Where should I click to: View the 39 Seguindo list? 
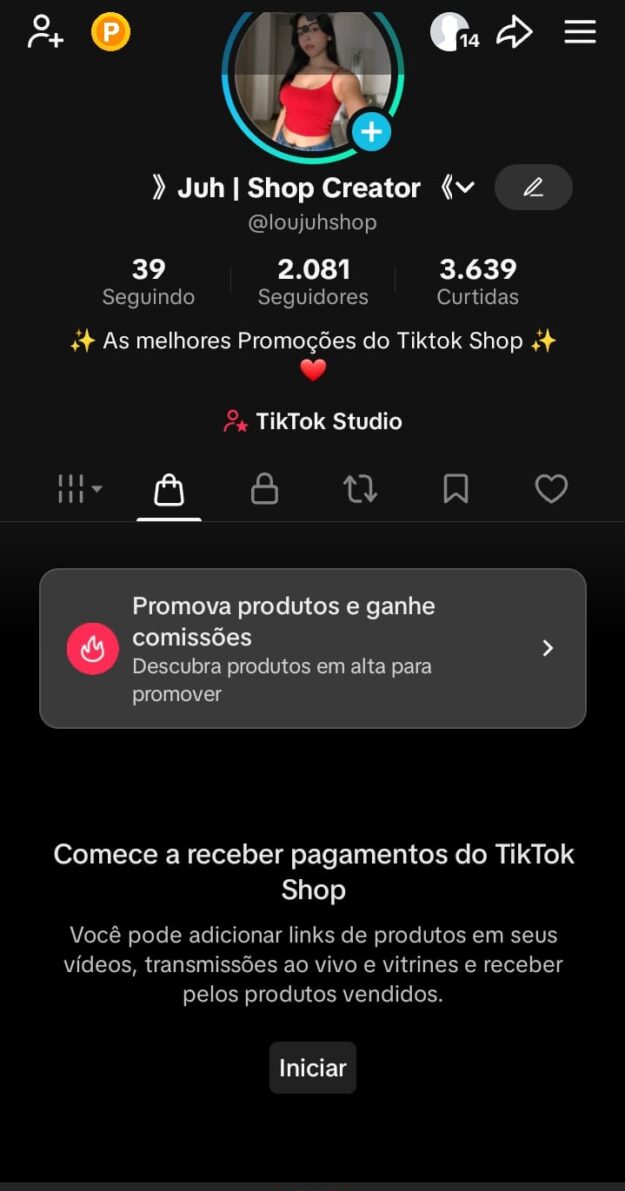click(148, 281)
